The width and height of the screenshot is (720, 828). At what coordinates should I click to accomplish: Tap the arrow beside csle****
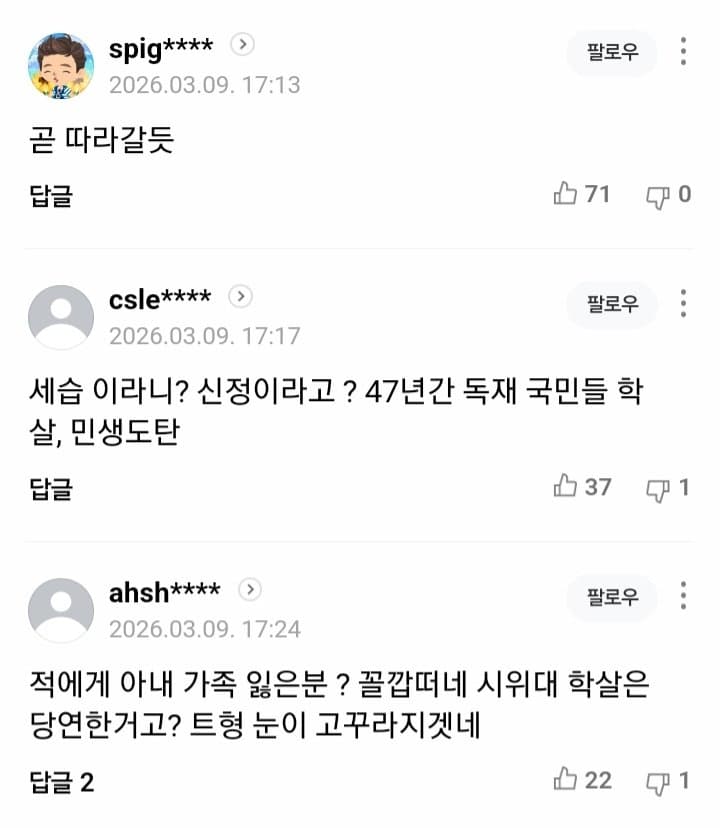(240, 297)
